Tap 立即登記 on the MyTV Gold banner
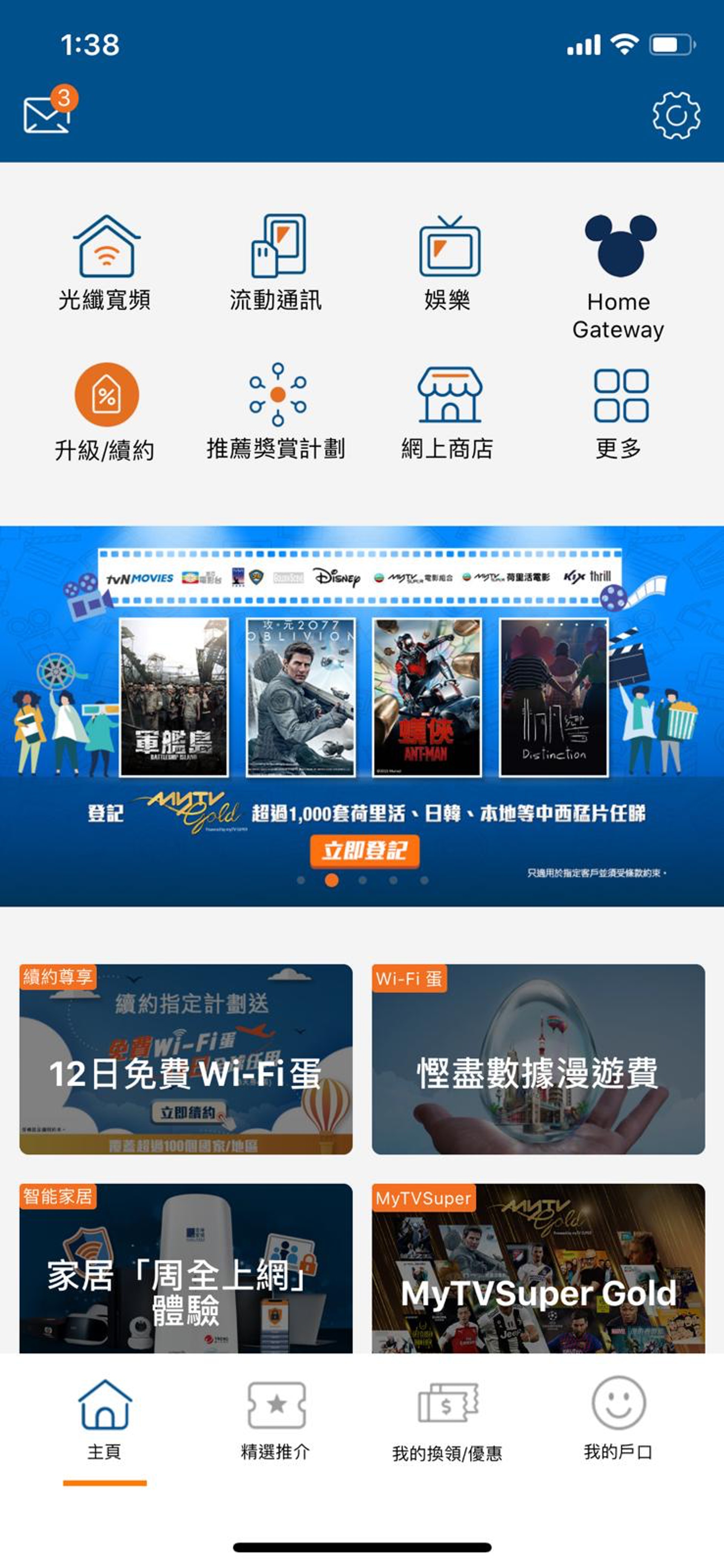724x1568 pixels. (364, 850)
